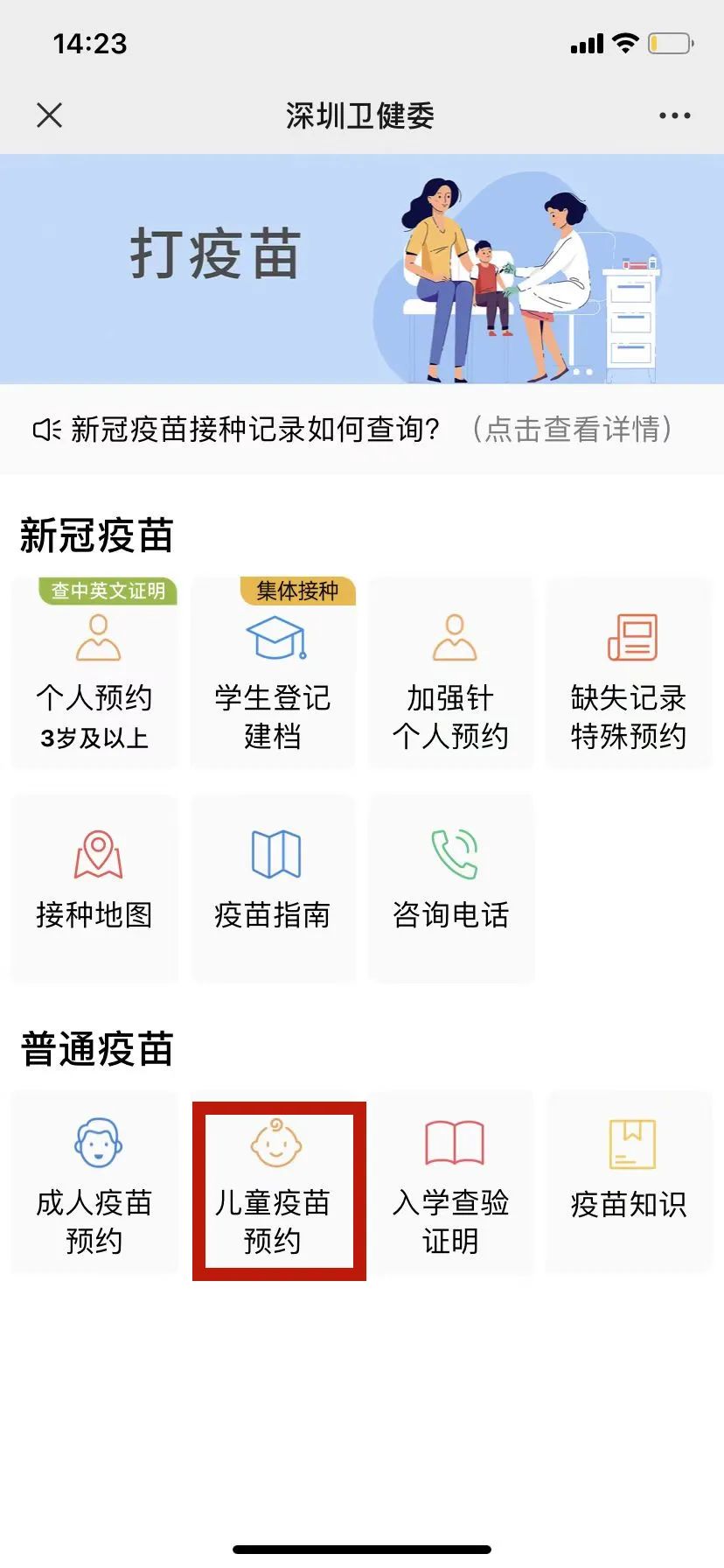This screenshot has height=1568, width=724.
Task: Open 咨询电话 hotline list
Action: tap(451, 885)
